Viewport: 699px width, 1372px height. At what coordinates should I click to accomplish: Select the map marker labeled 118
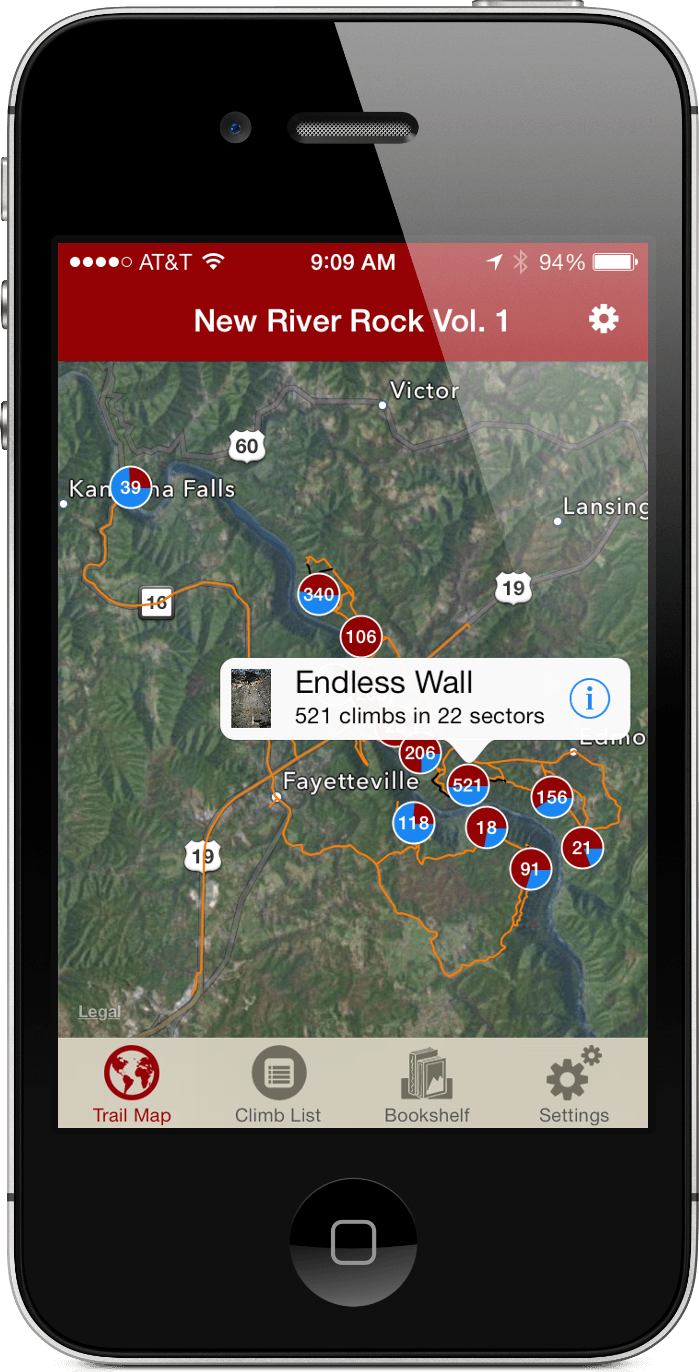413,823
